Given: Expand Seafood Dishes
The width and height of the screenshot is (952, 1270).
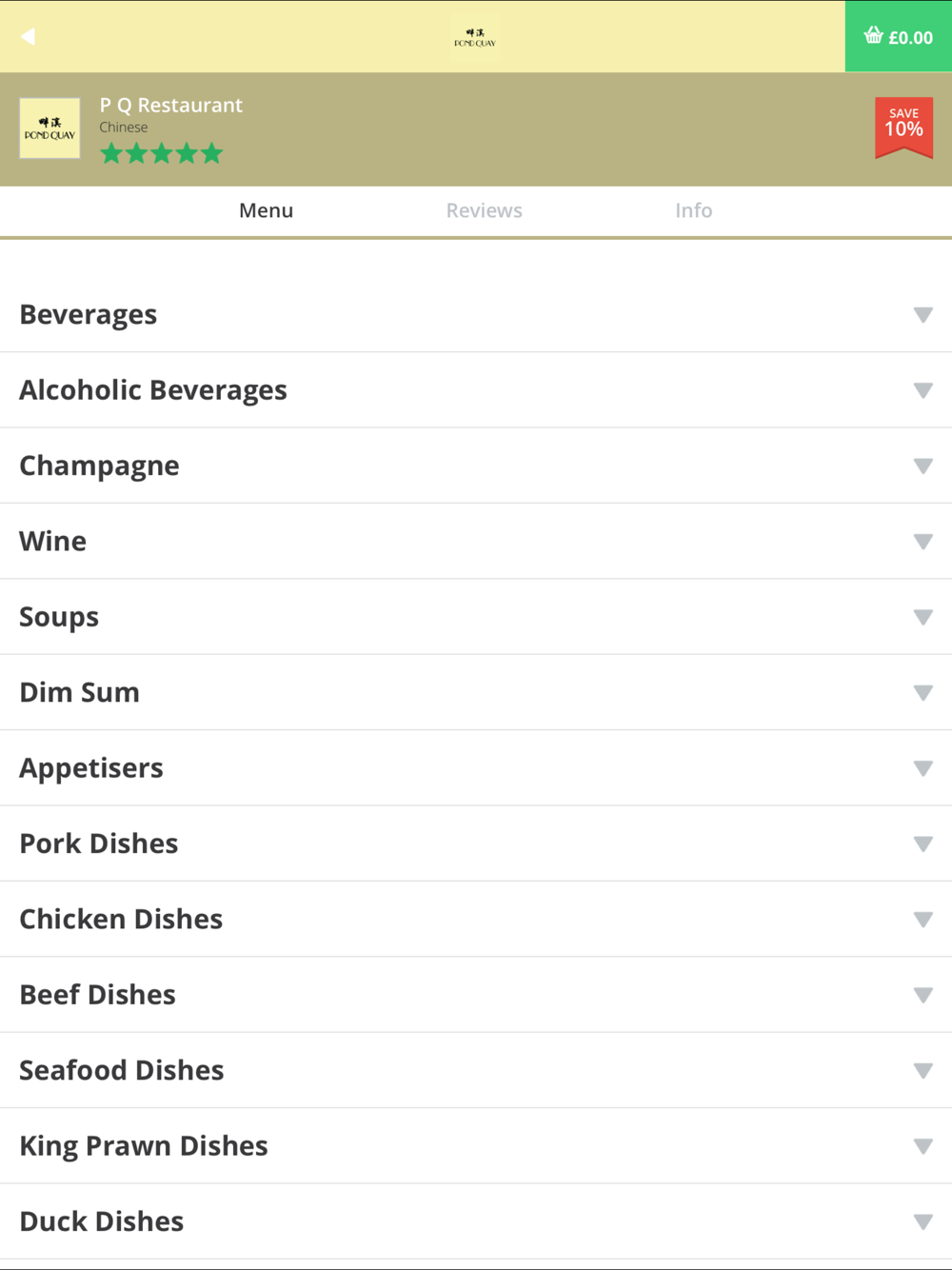Looking at the screenshot, I should 476,1070.
